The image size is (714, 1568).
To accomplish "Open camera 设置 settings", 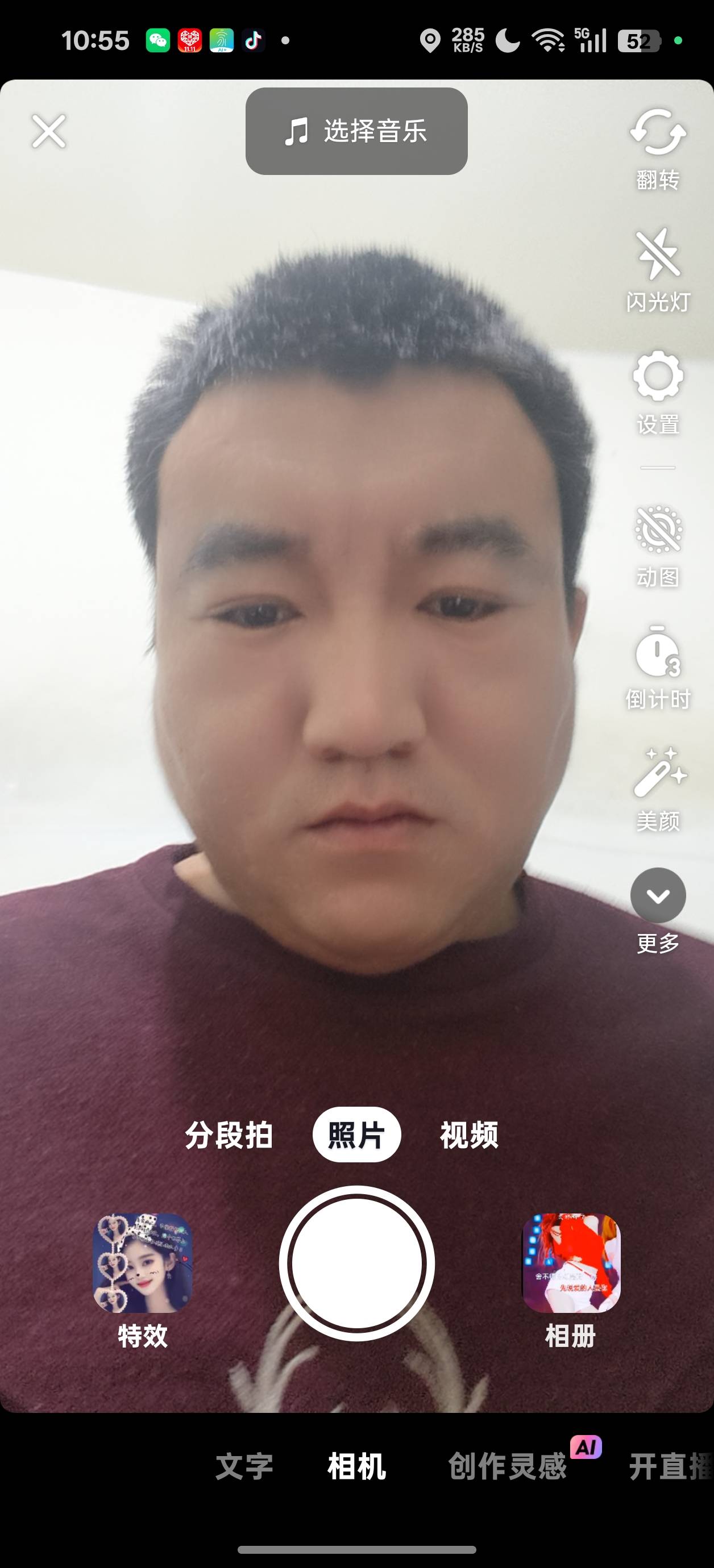I will (x=658, y=391).
